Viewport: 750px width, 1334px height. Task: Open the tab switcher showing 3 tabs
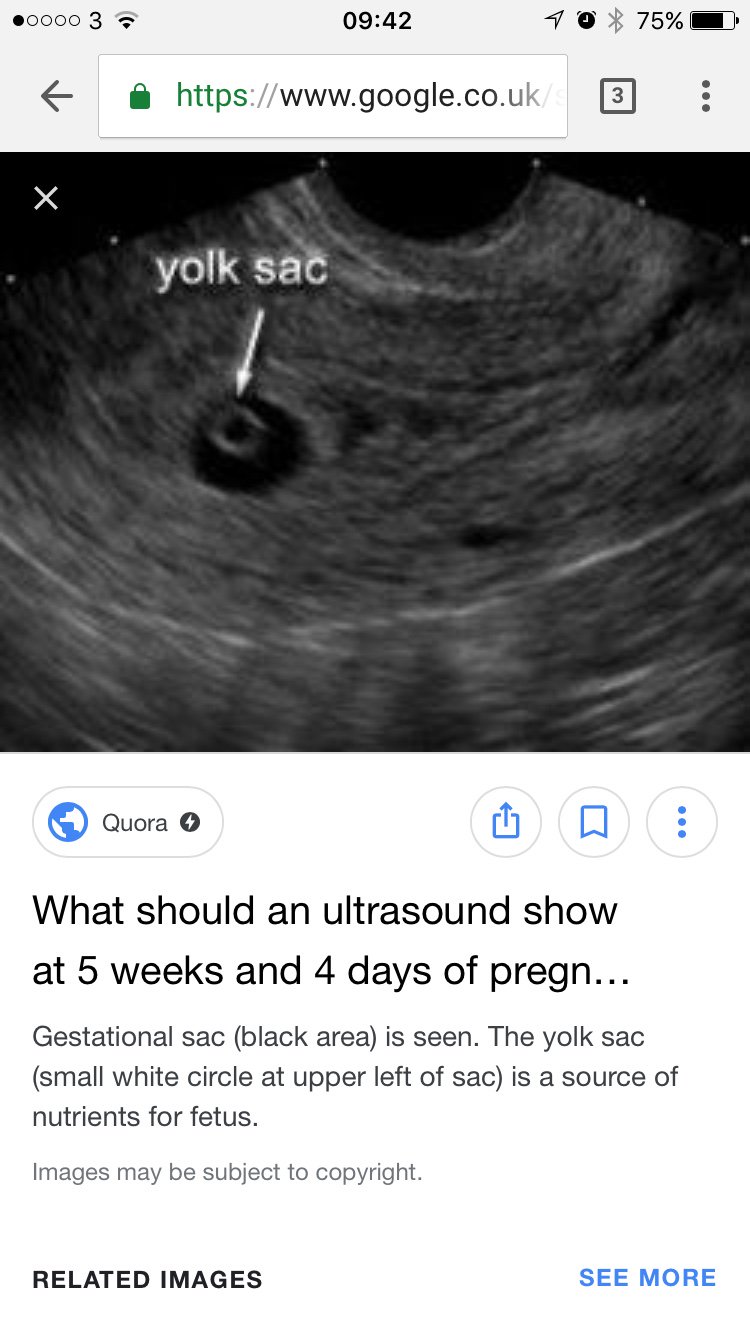(x=617, y=96)
